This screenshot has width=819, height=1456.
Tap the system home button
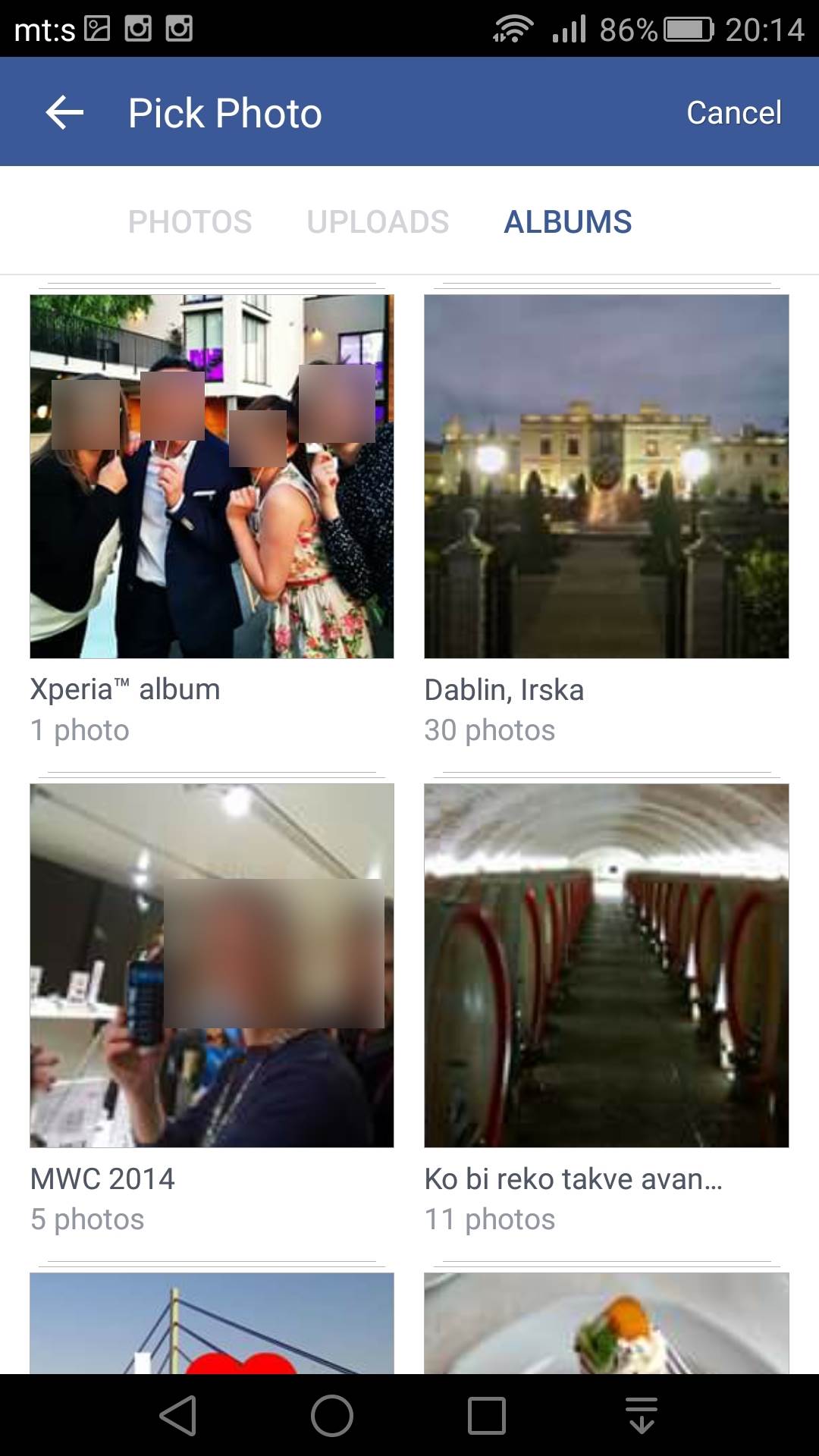tap(332, 1415)
